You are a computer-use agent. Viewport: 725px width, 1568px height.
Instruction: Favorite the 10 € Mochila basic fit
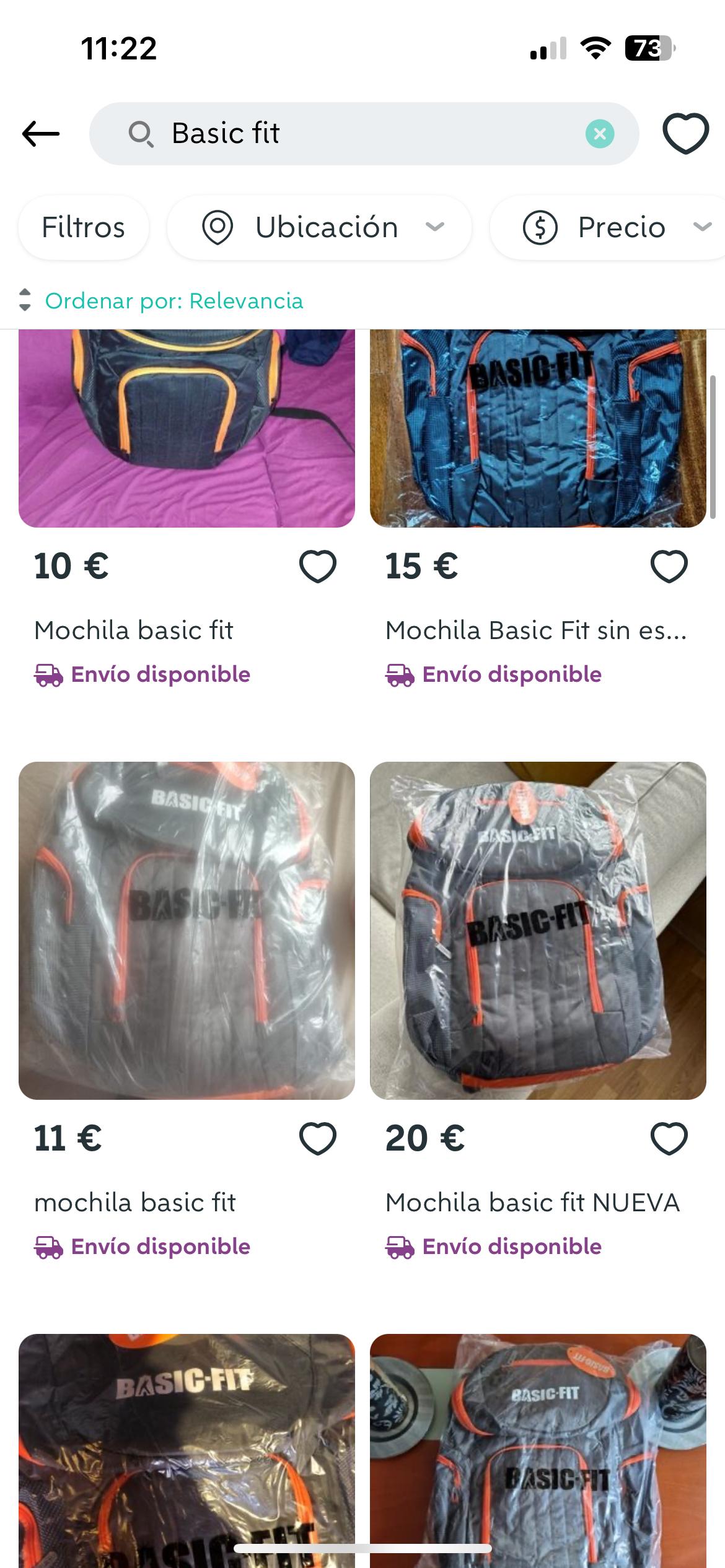tap(318, 566)
